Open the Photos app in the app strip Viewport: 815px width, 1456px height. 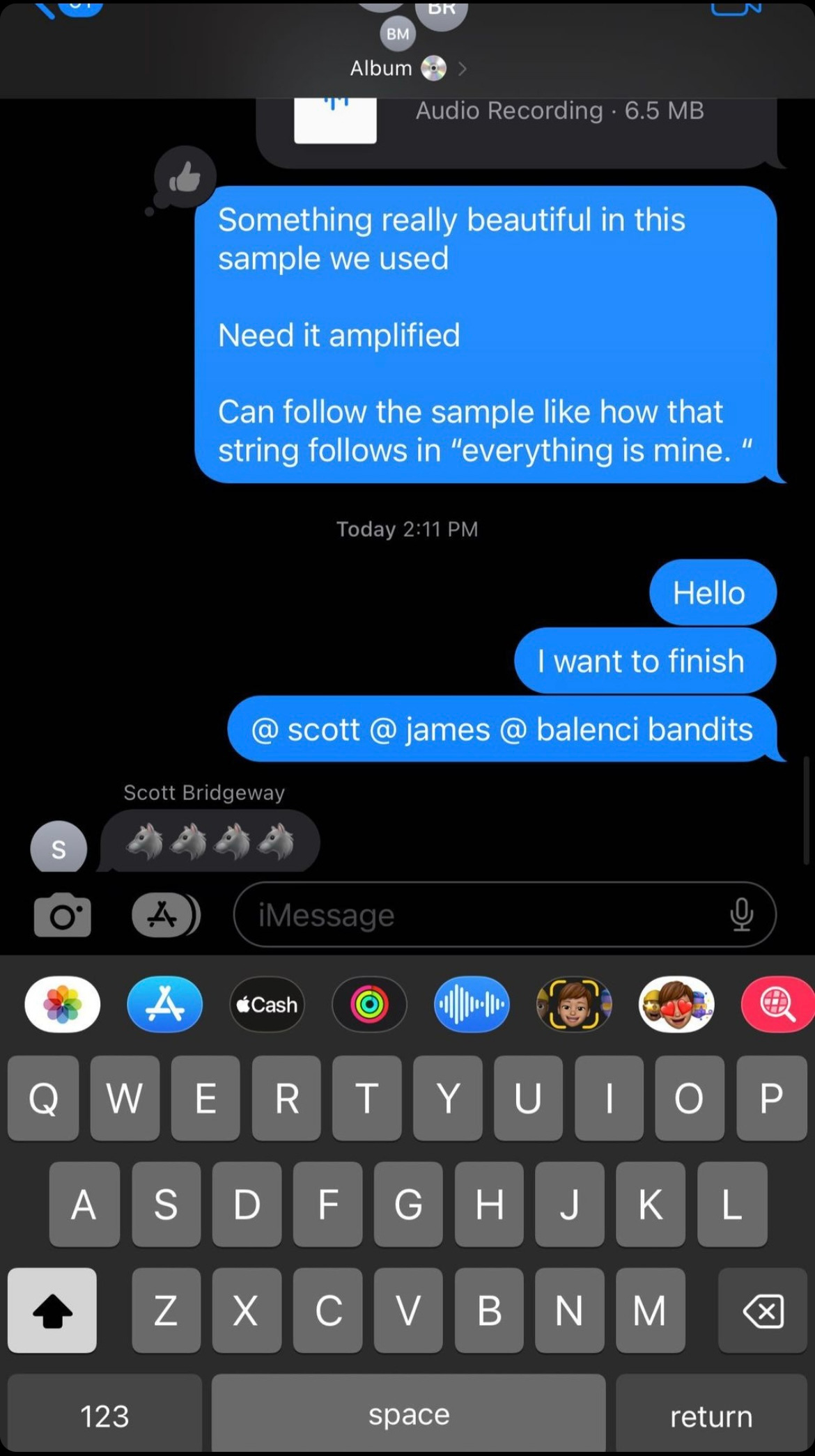click(63, 1004)
